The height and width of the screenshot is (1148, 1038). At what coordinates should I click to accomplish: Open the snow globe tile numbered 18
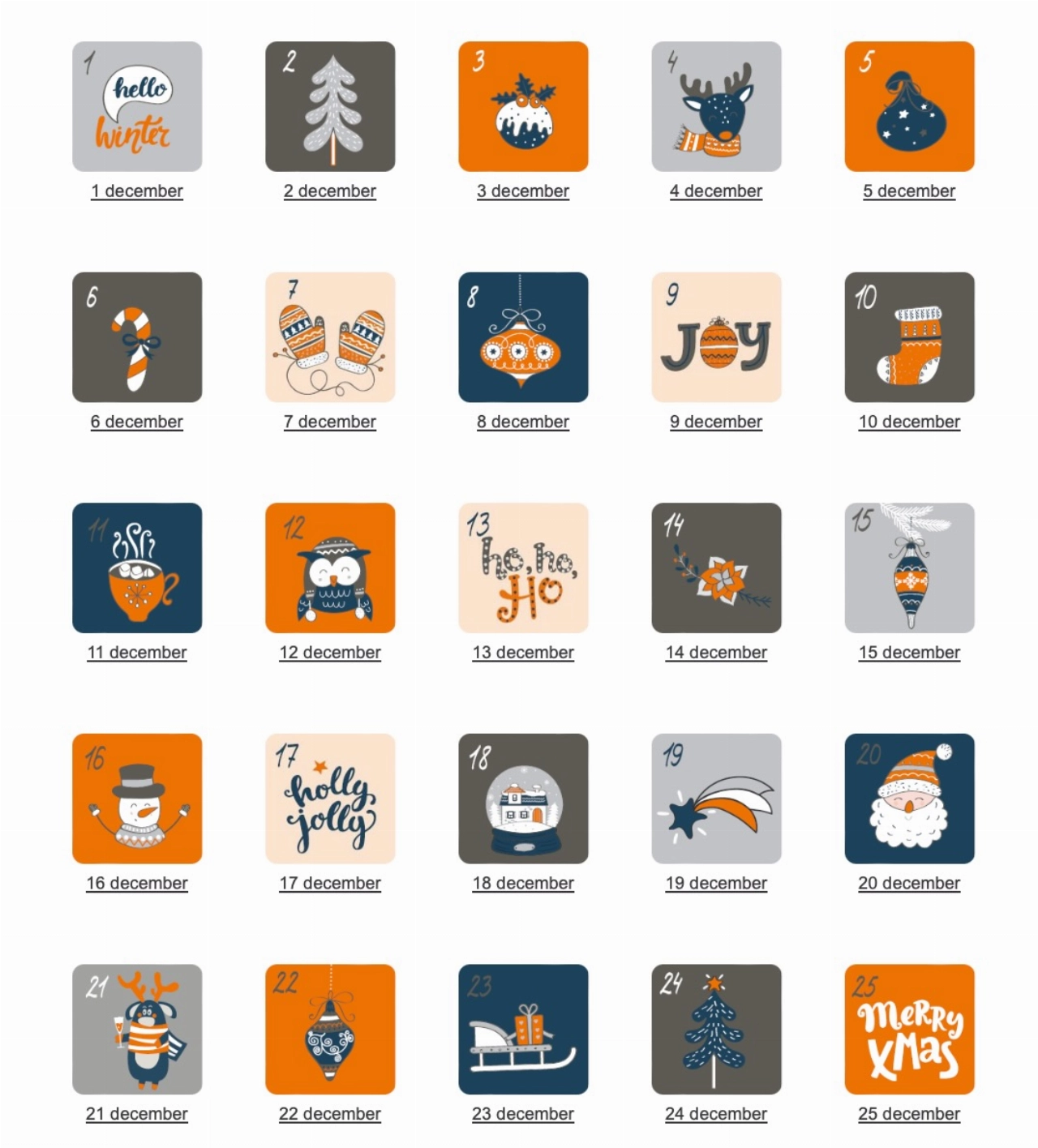(523, 799)
